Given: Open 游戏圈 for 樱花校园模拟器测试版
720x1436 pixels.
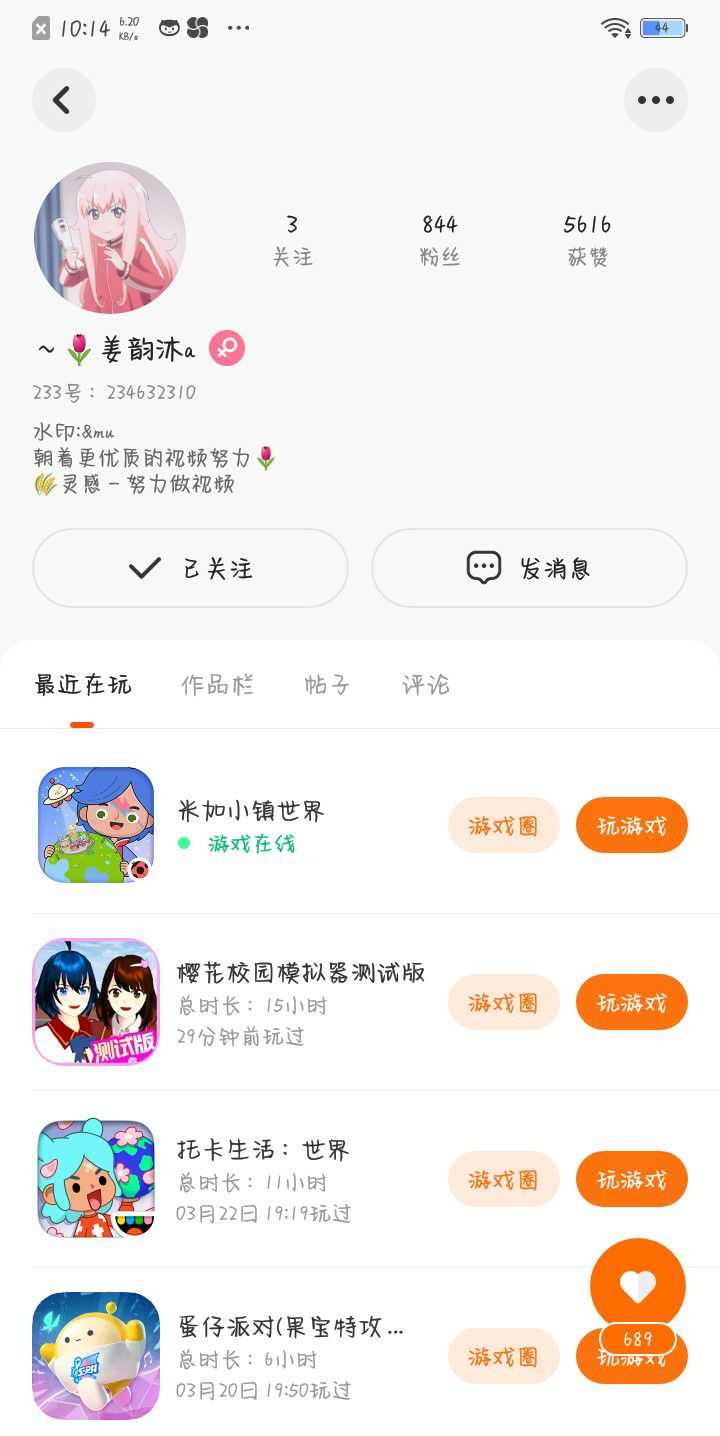Looking at the screenshot, I should [503, 1002].
